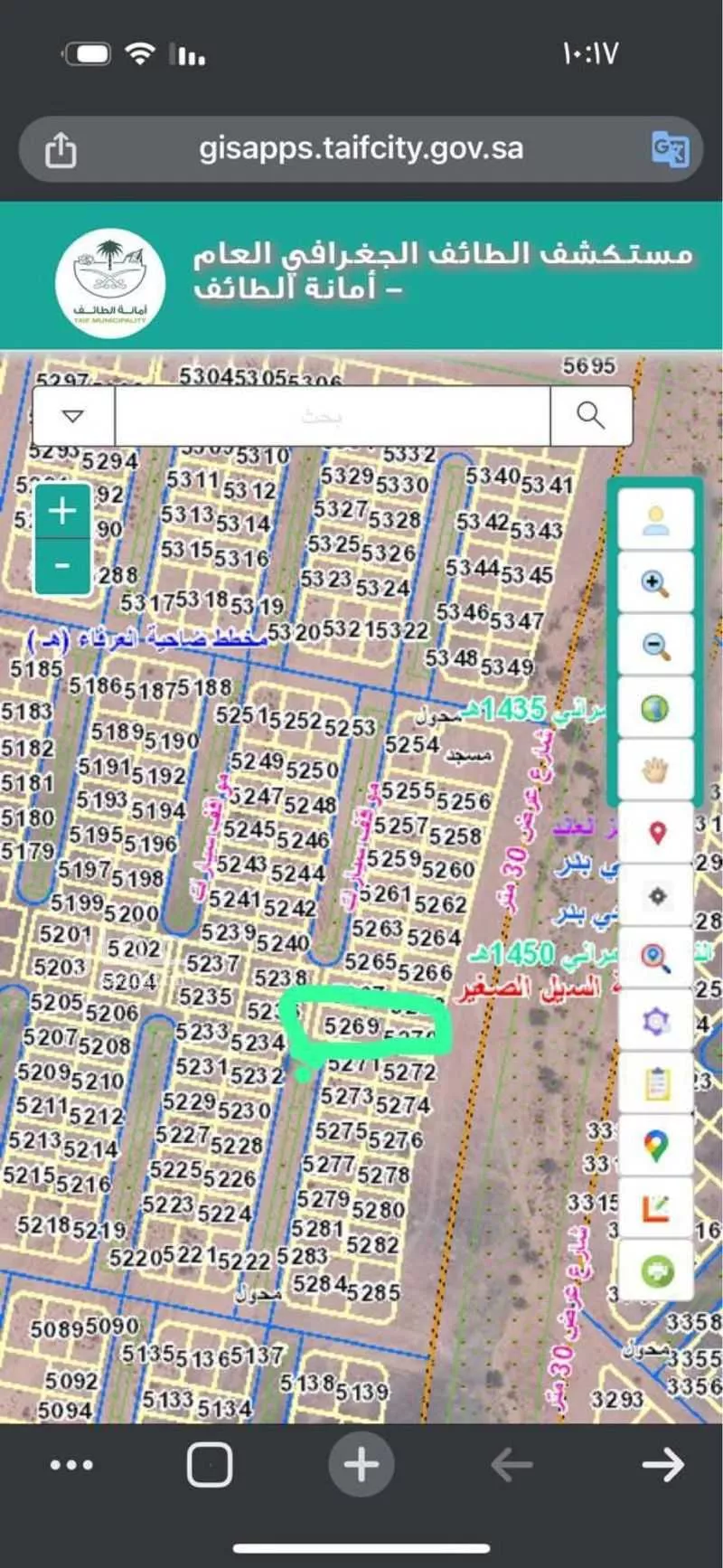Show full extent with globe tool
This screenshot has width=723, height=1568.
(x=656, y=708)
